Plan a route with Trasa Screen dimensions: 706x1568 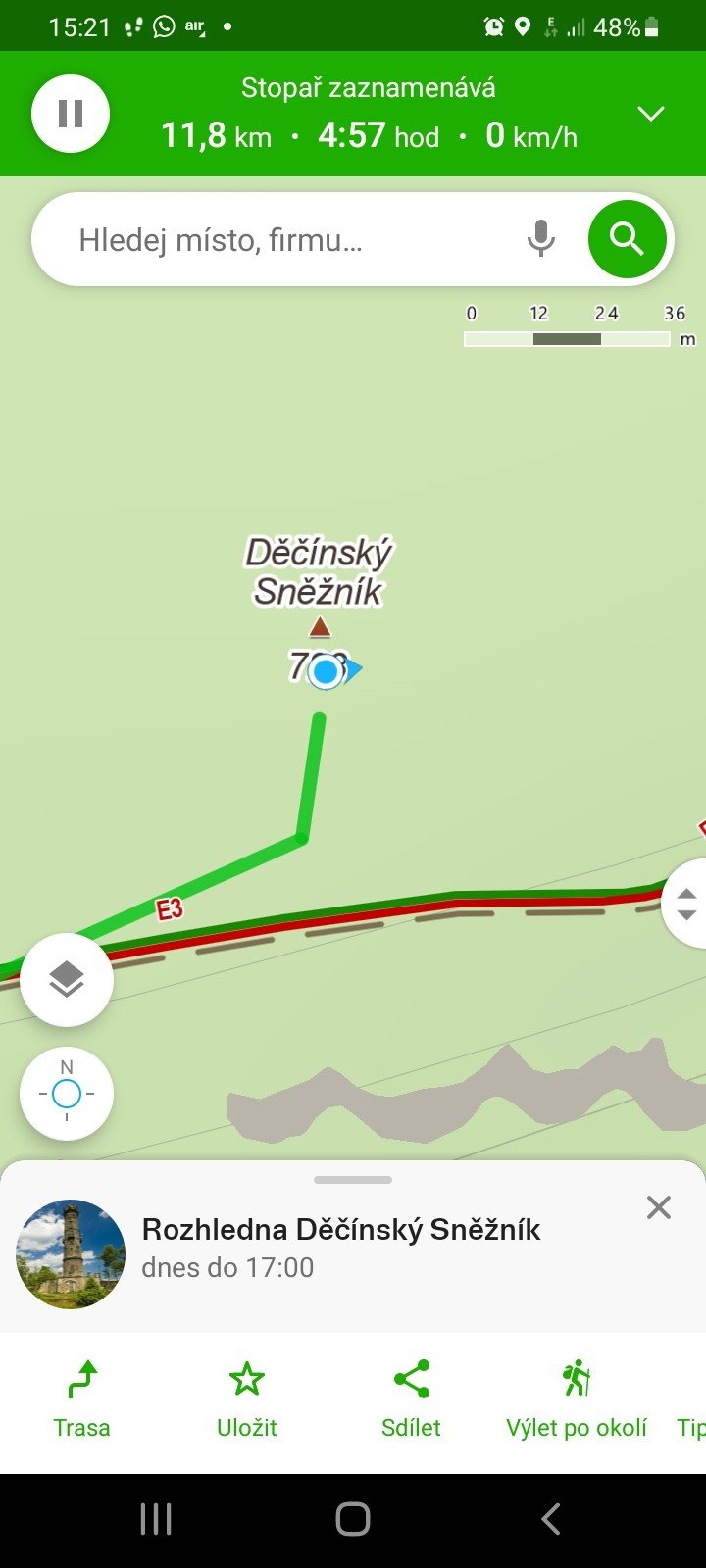coord(81,1399)
